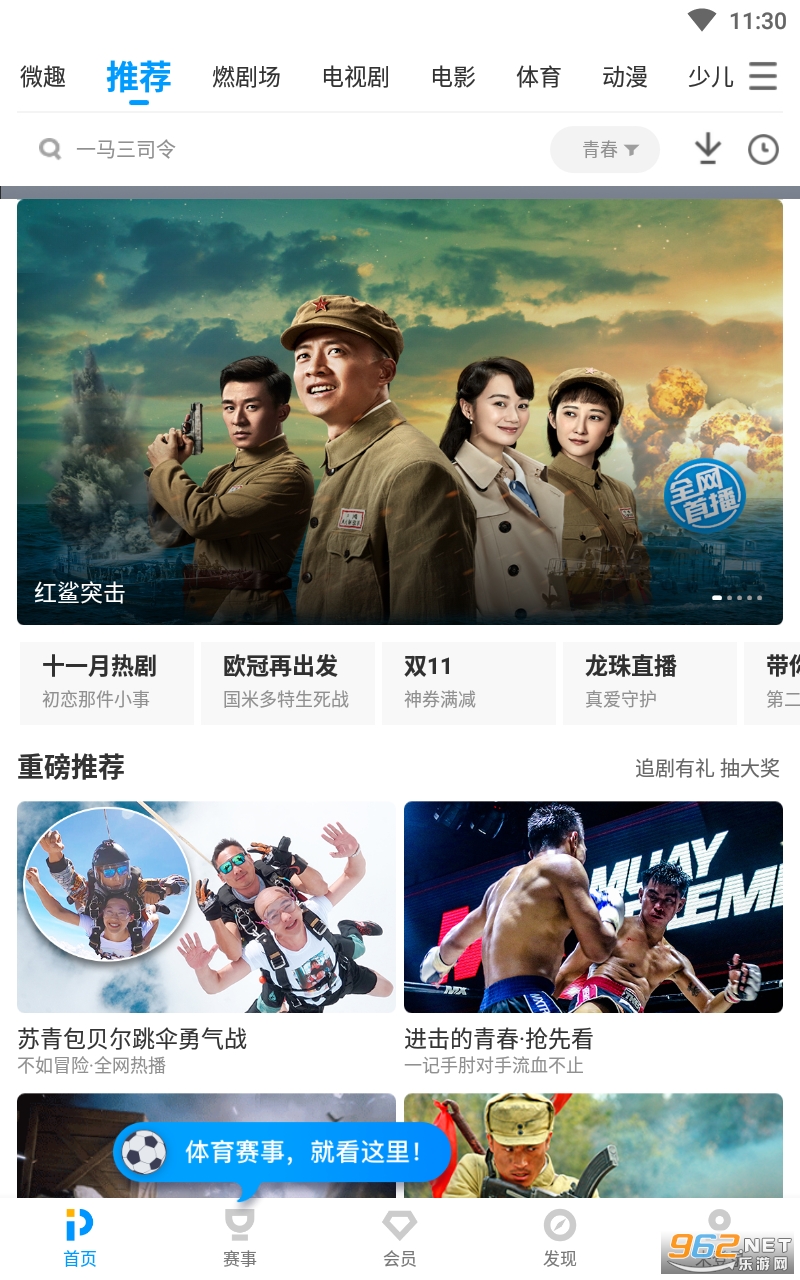Image resolution: width=800 pixels, height=1280 pixels.
Task: Open the channel list menu icon
Action: [763, 76]
